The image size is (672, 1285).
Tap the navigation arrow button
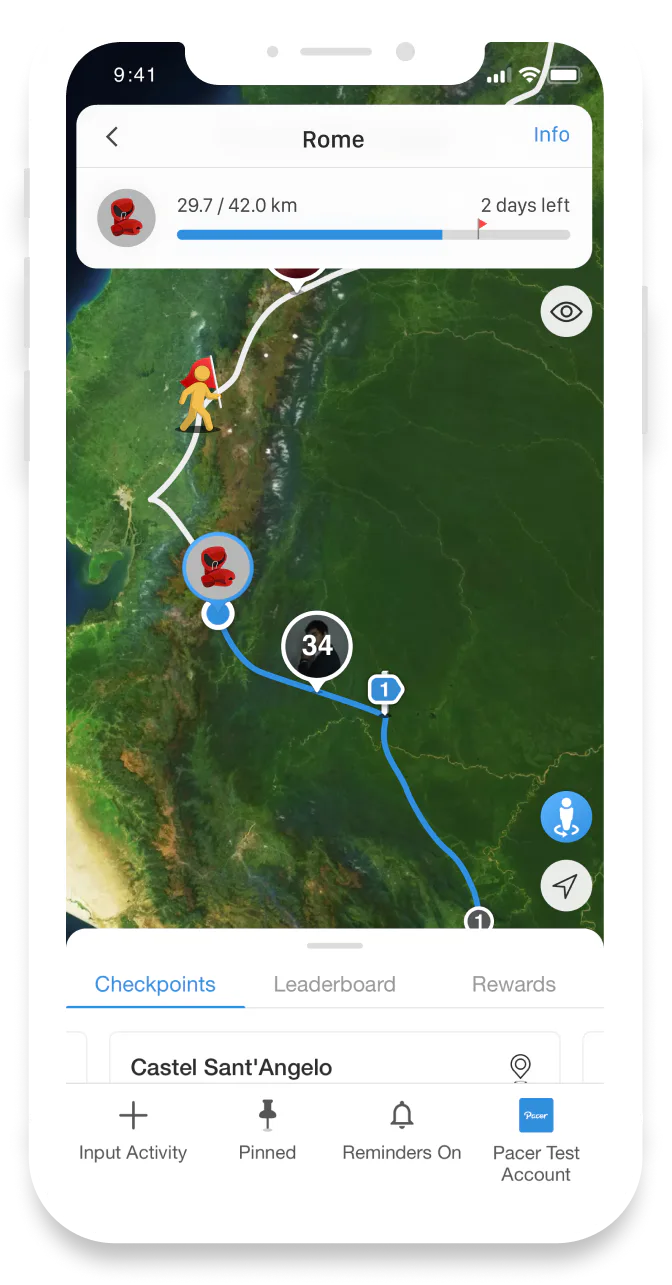566,886
